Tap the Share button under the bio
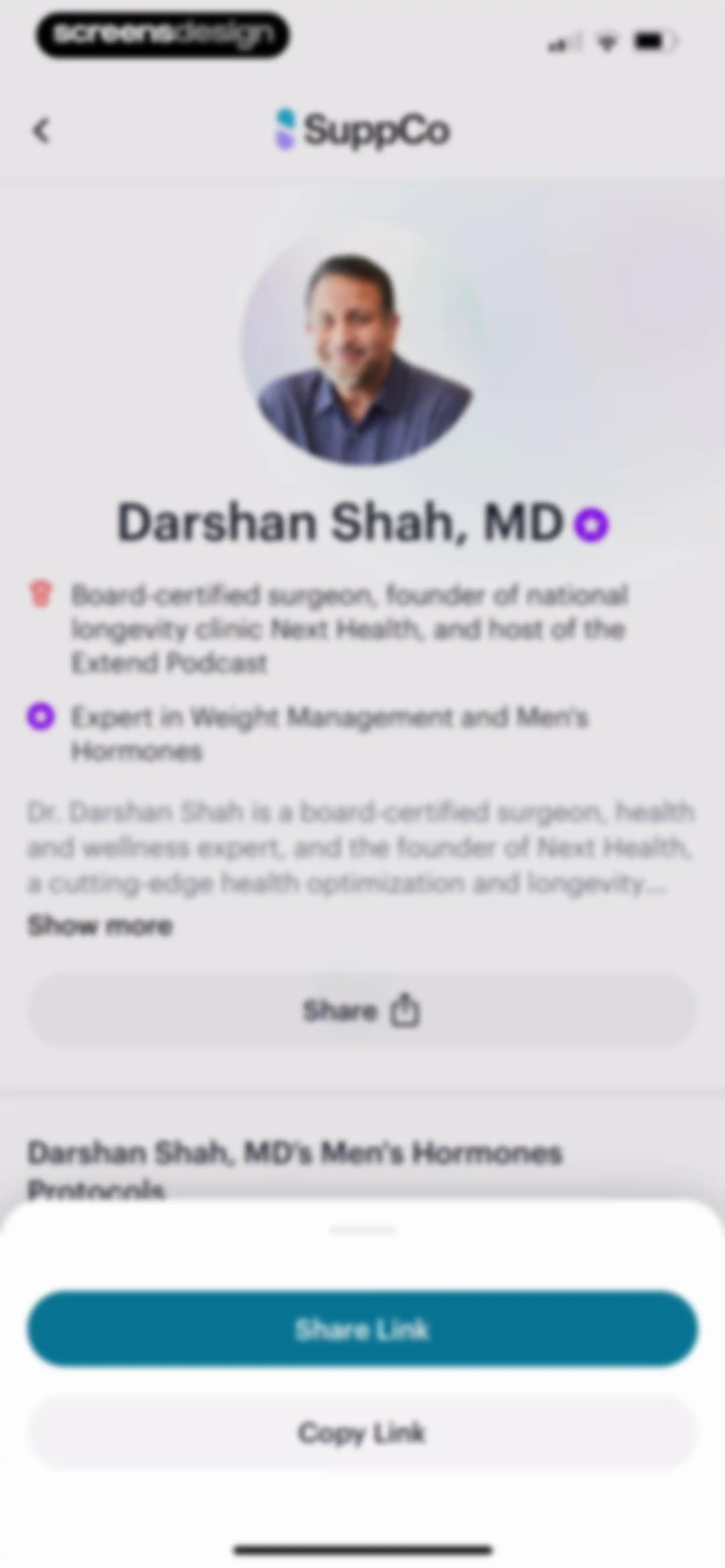The width and height of the screenshot is (725, 1568). point(362,1010)
